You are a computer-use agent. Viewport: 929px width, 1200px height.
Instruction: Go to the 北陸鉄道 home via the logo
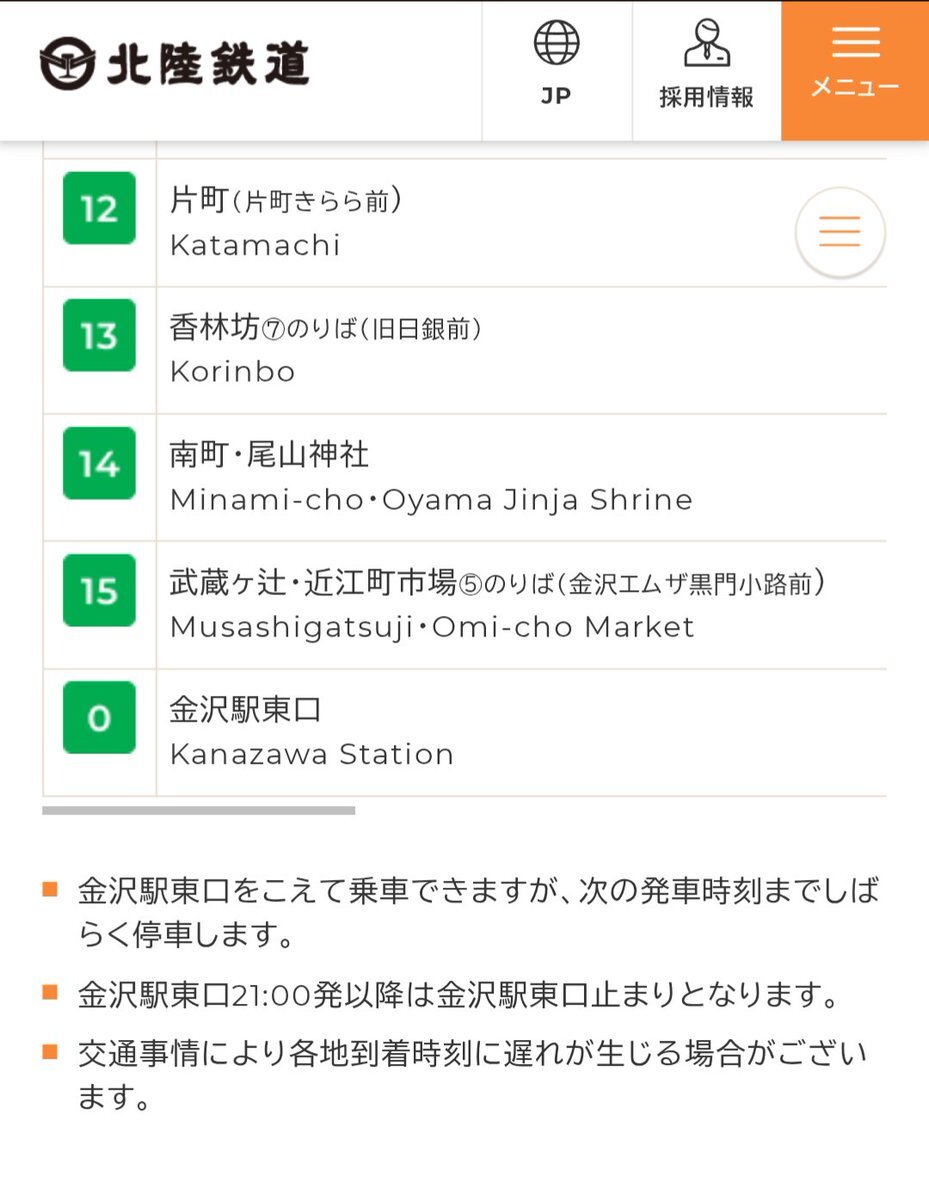coord(175,64)
